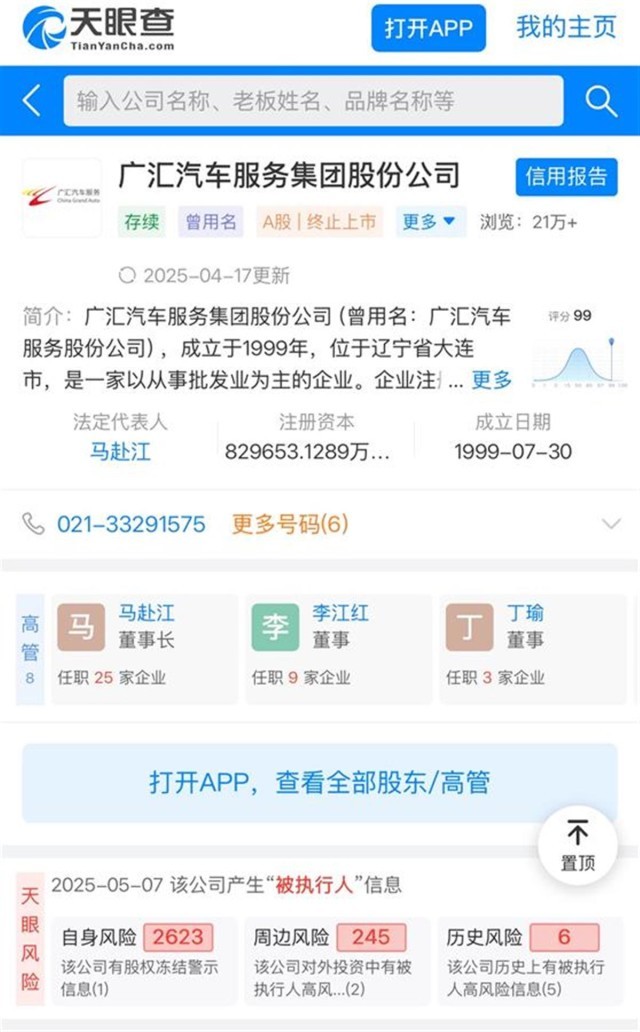
Task: Go back with the left arrow
Action: coord(32,101)
